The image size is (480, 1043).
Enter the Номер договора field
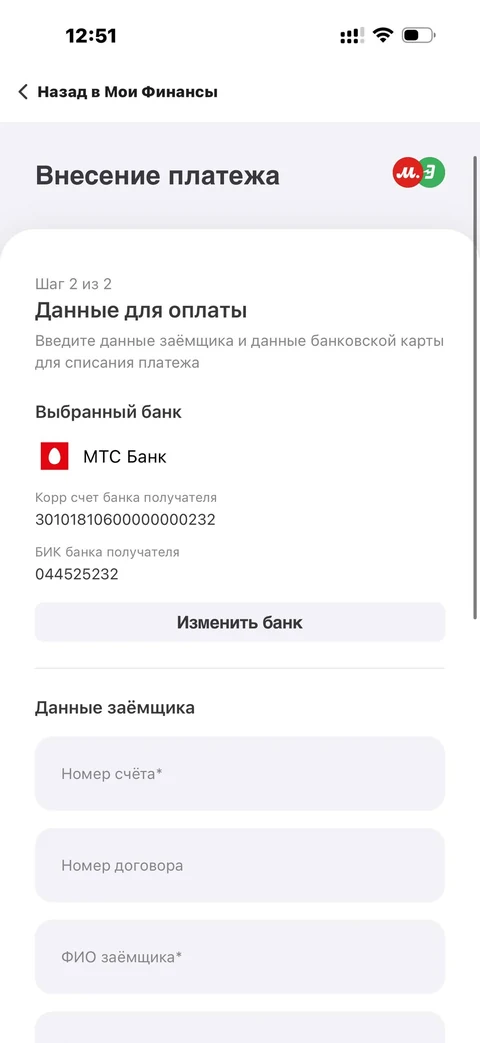240,865
